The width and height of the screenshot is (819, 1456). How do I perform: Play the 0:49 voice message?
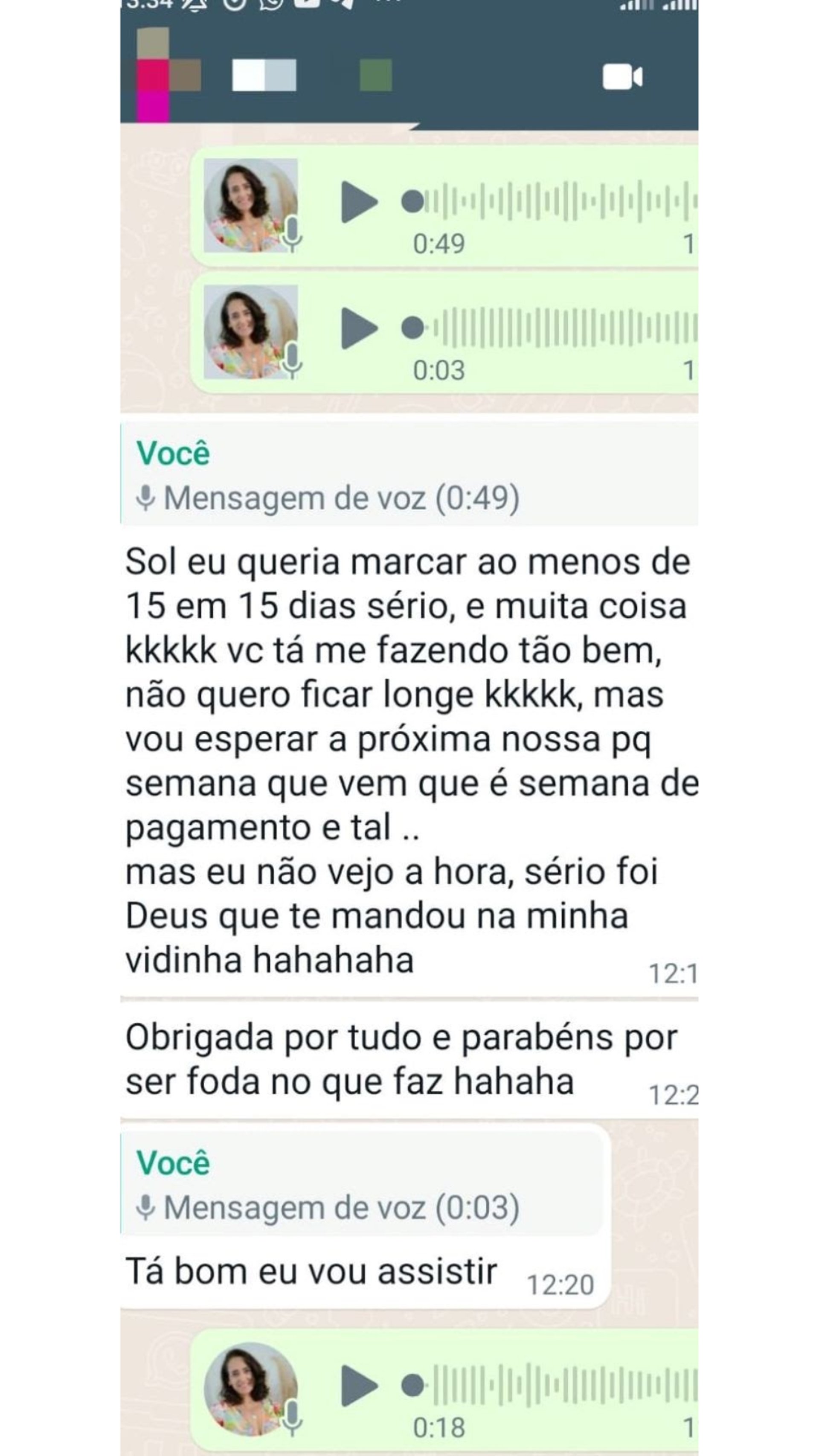click(359, 202)
